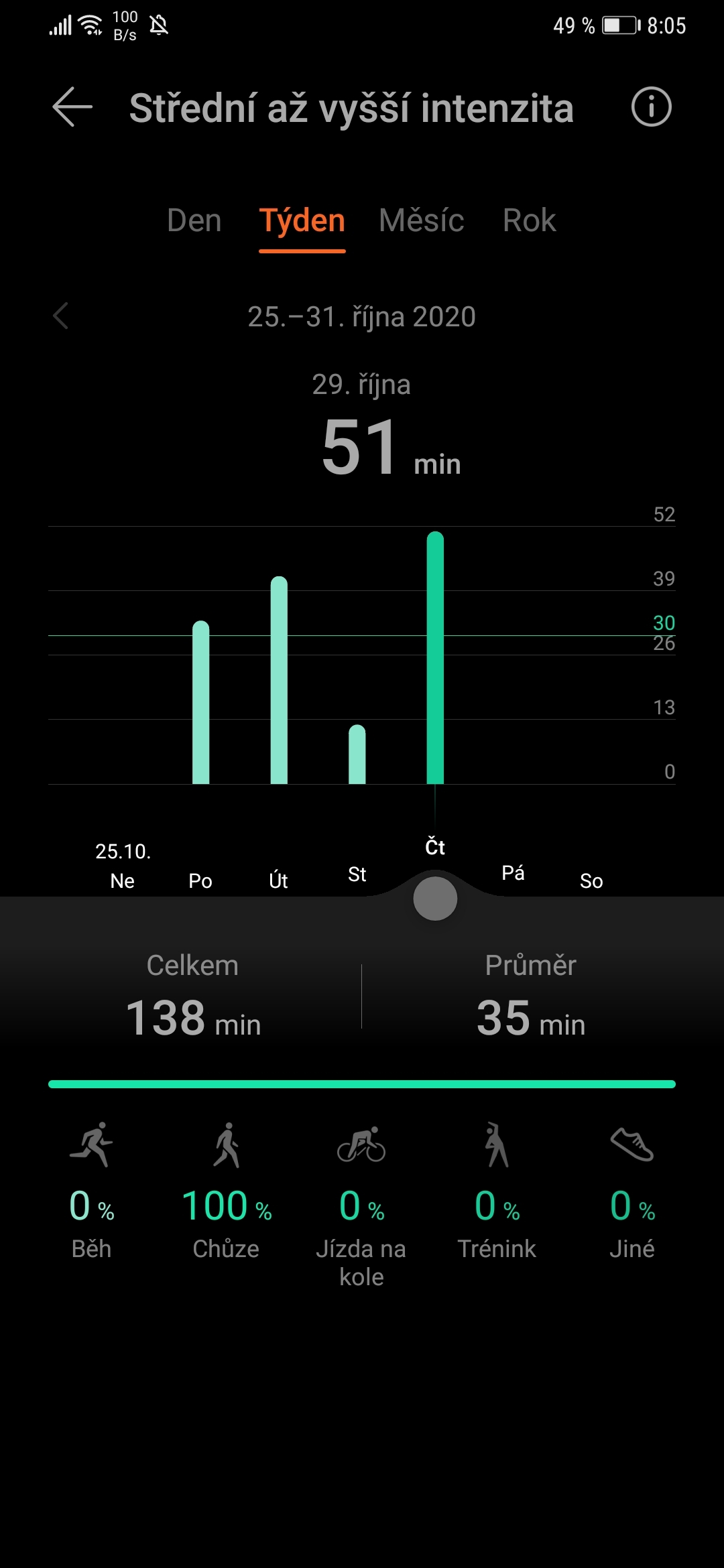The image size is (724, 1568).
Task: Go back using the top-left arrow
Action: tap(72, 107)
